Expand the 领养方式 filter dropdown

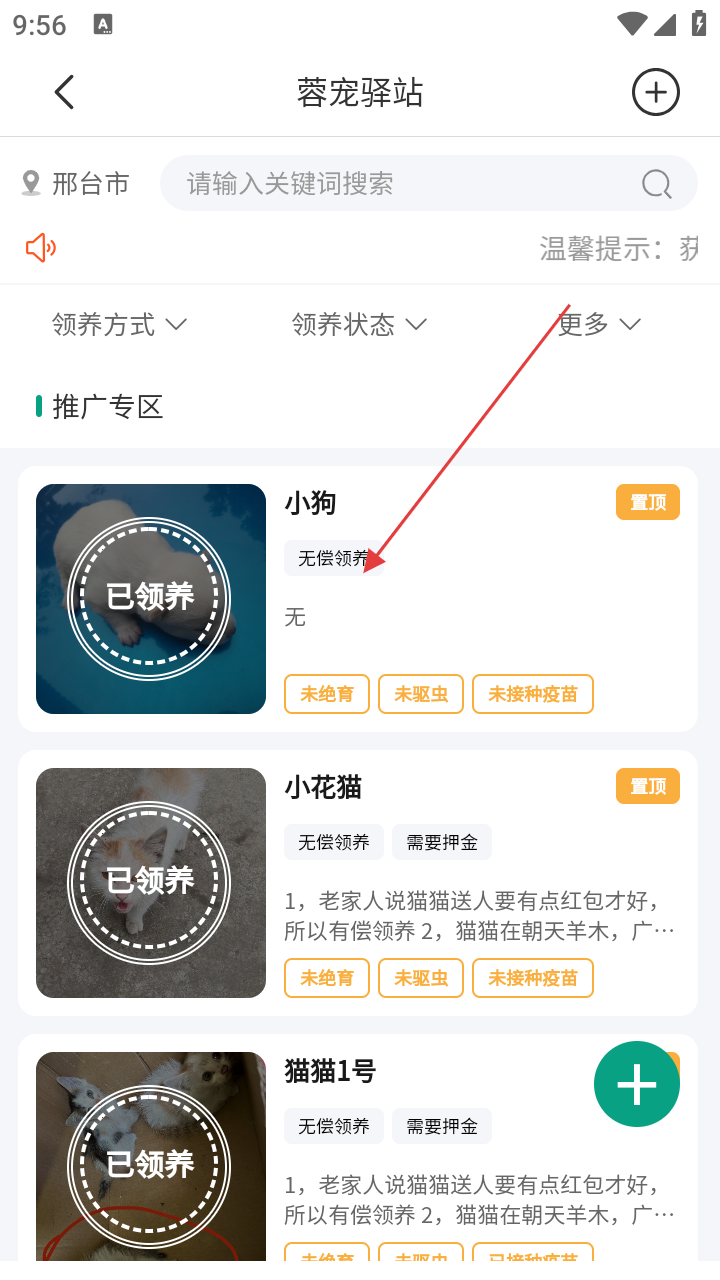120,324
